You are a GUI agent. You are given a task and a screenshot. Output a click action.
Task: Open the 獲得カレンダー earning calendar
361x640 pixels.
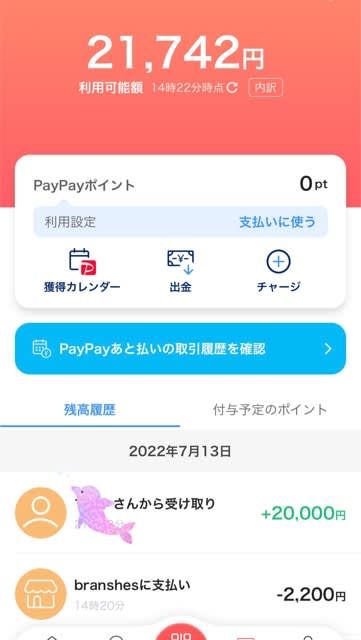click(82, 270)
